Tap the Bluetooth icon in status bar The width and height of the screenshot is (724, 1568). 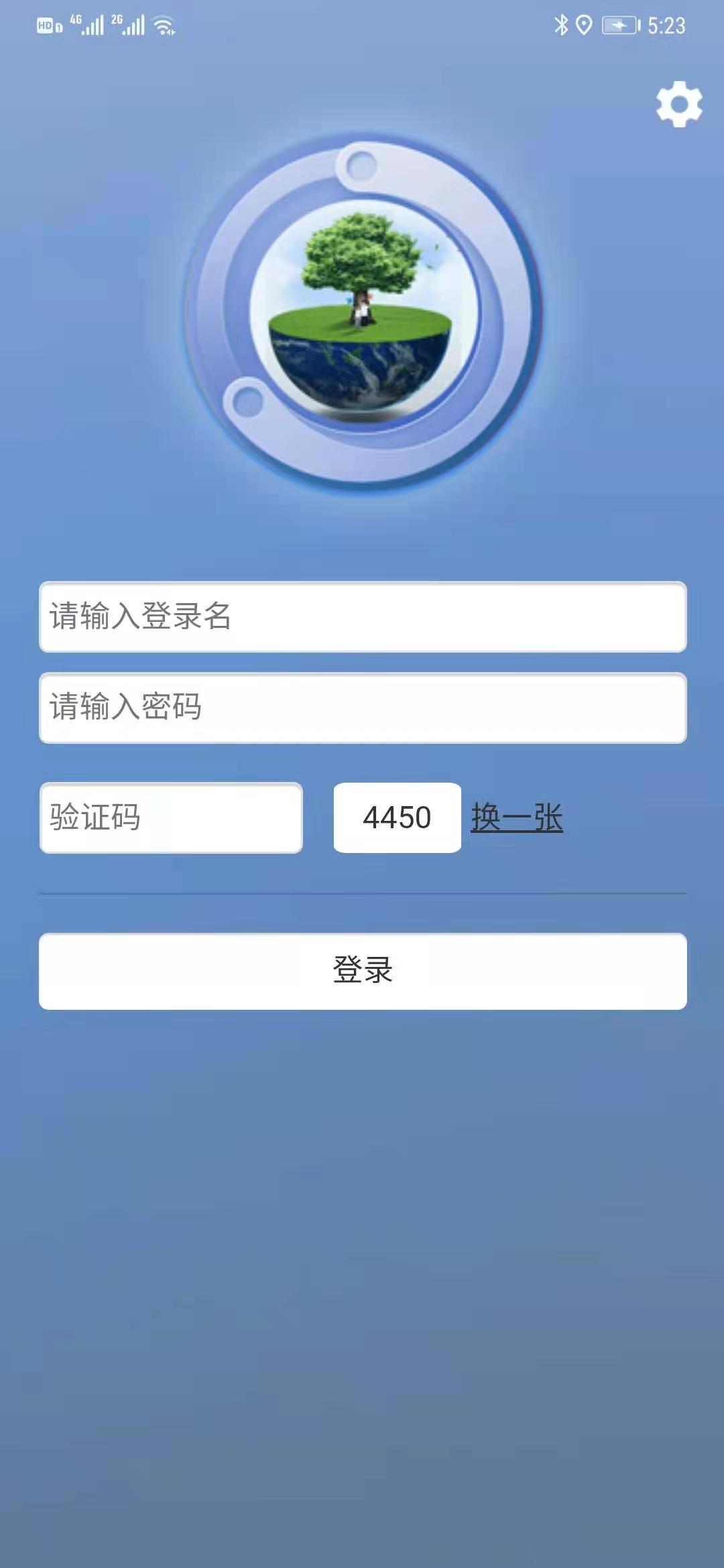[x=560, y=23]
